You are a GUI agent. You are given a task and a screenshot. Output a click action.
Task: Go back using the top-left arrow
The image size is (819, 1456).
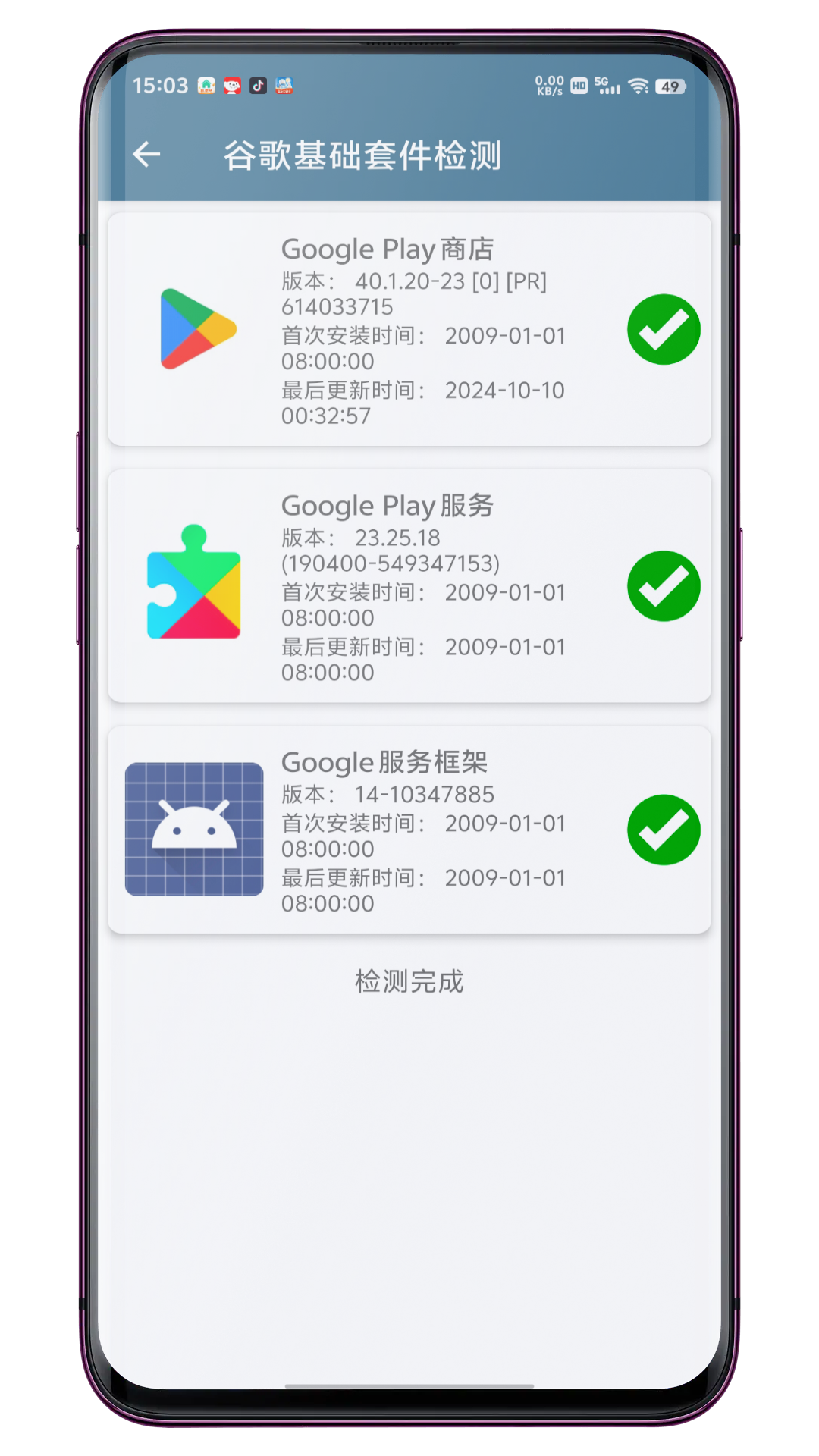[146, 155]
